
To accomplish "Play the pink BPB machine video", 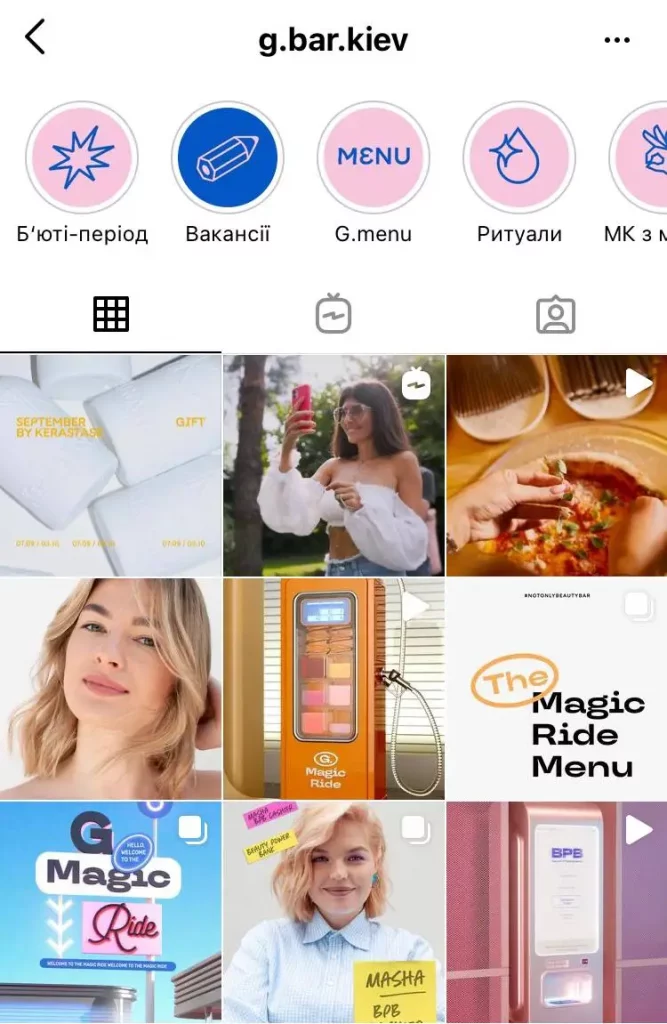I will [556, 912].
